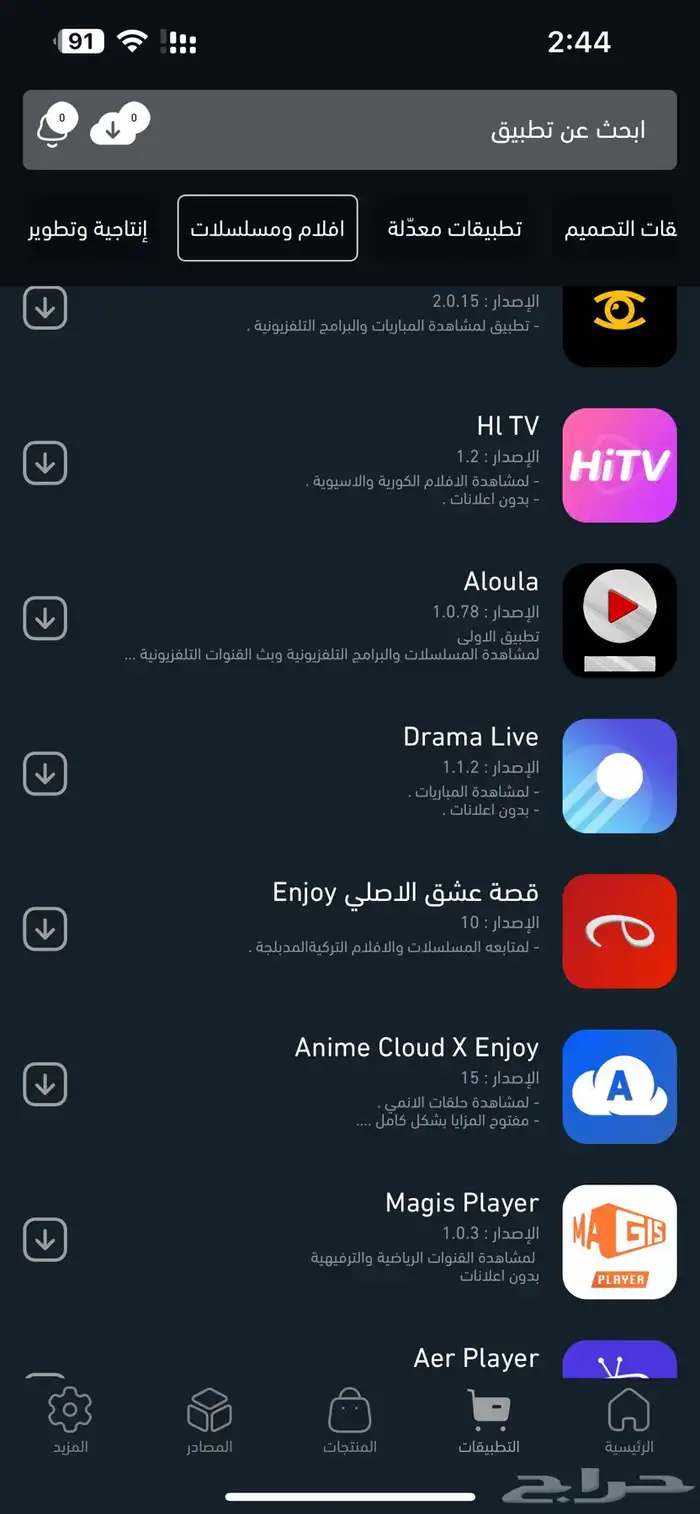Download the Drama Live app
Image resolution: width=700 pixels, height=1514 pixels.
(x=45, y=774)
